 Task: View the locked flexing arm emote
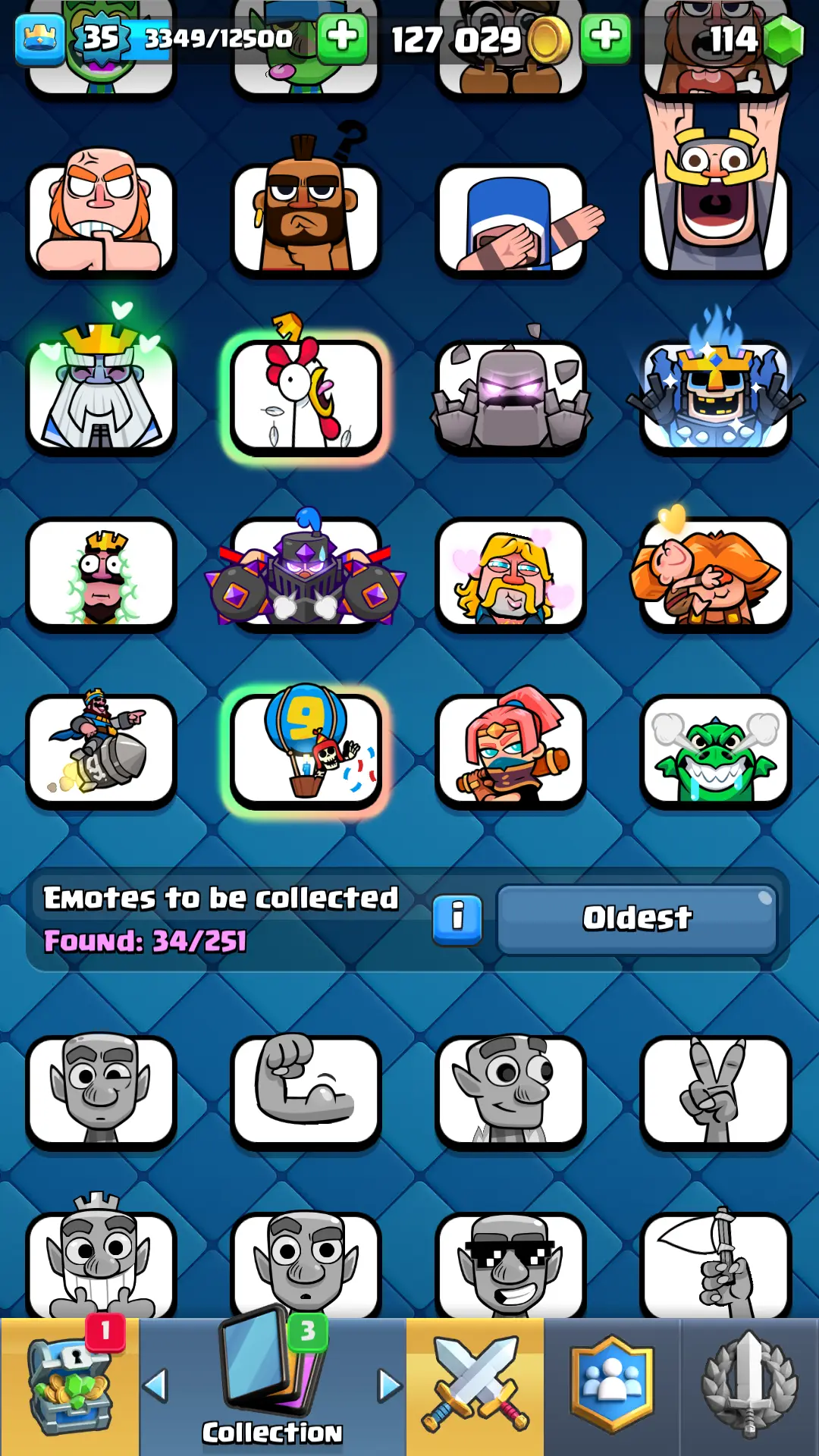[x=306, y=1090]
